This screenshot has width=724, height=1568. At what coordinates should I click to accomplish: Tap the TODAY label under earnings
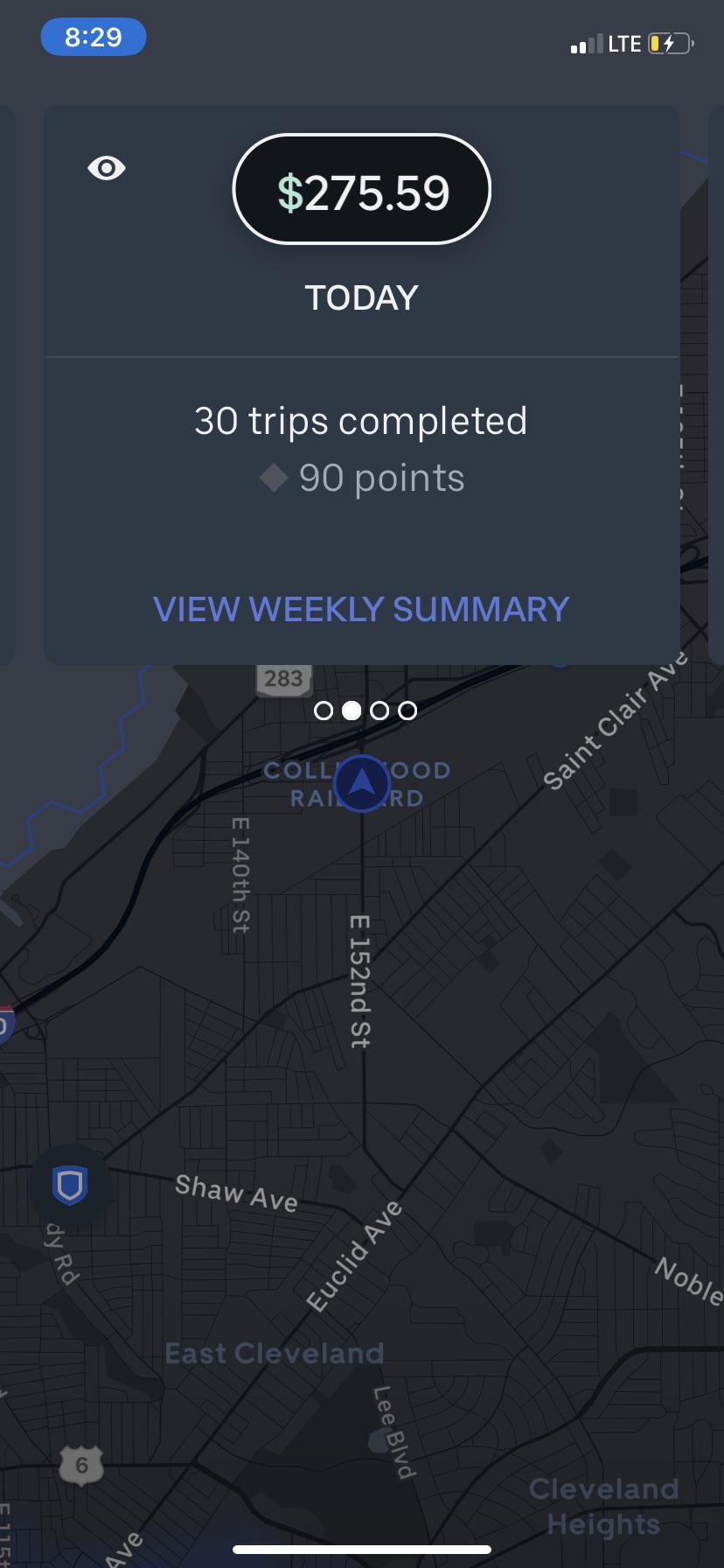tap(362, 297)
